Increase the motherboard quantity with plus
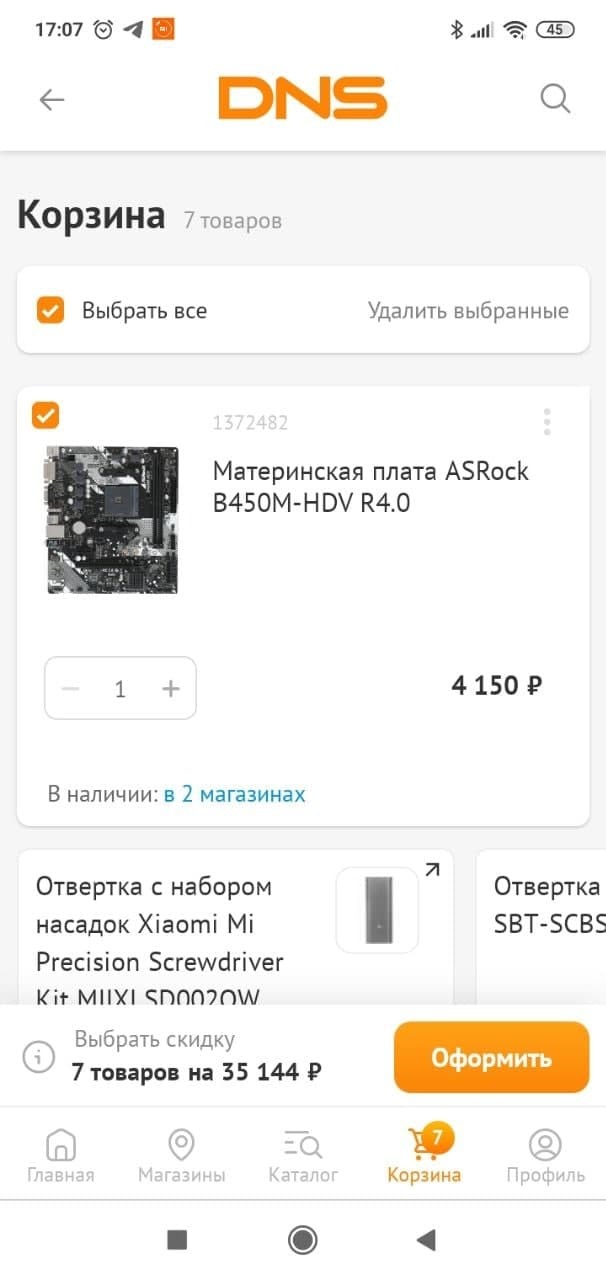The height and width of the screenshot is (1280, 606). click(x=171, y=688)
